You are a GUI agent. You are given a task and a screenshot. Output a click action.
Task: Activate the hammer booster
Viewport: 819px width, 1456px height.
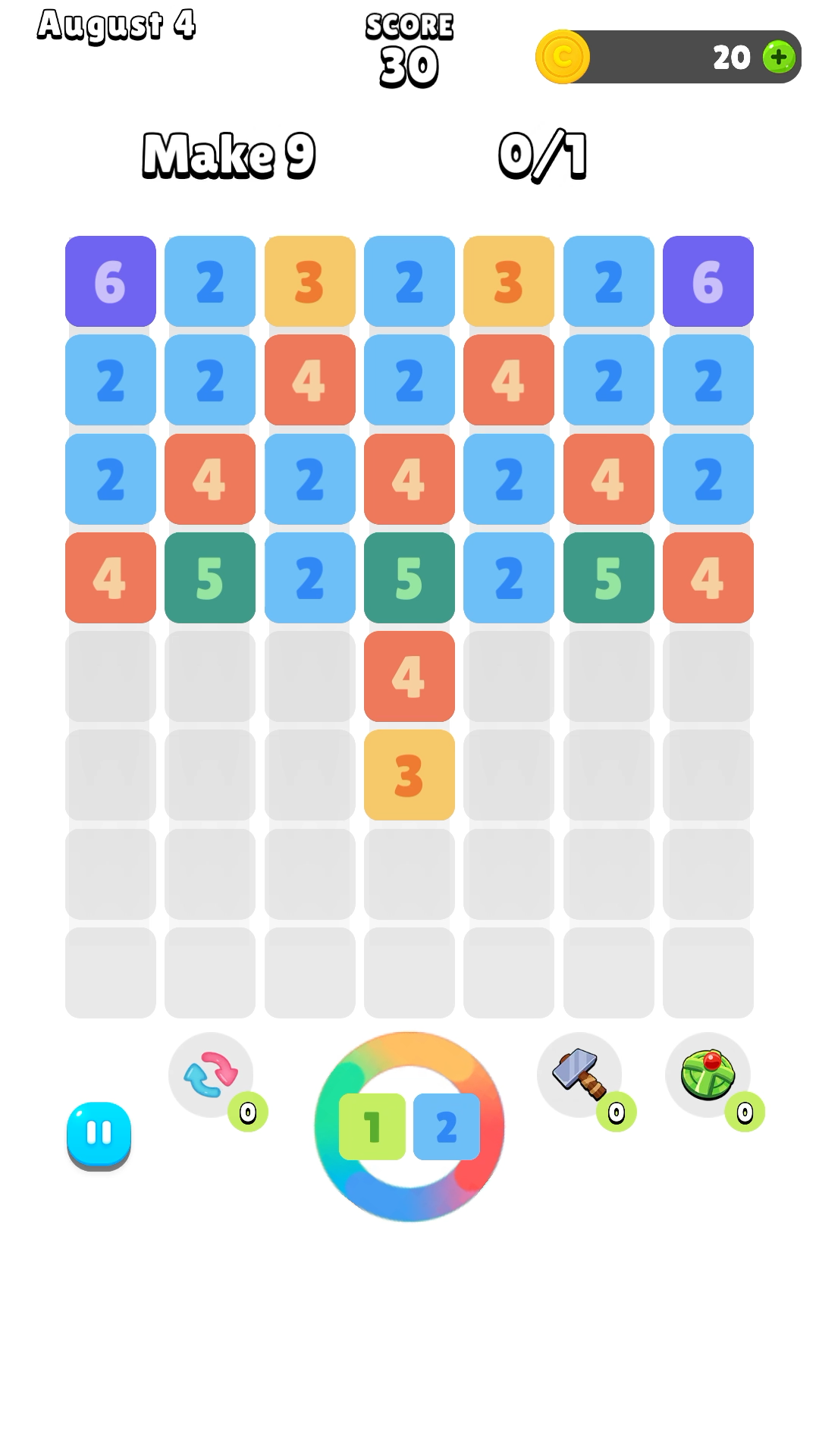[579, 1075]
